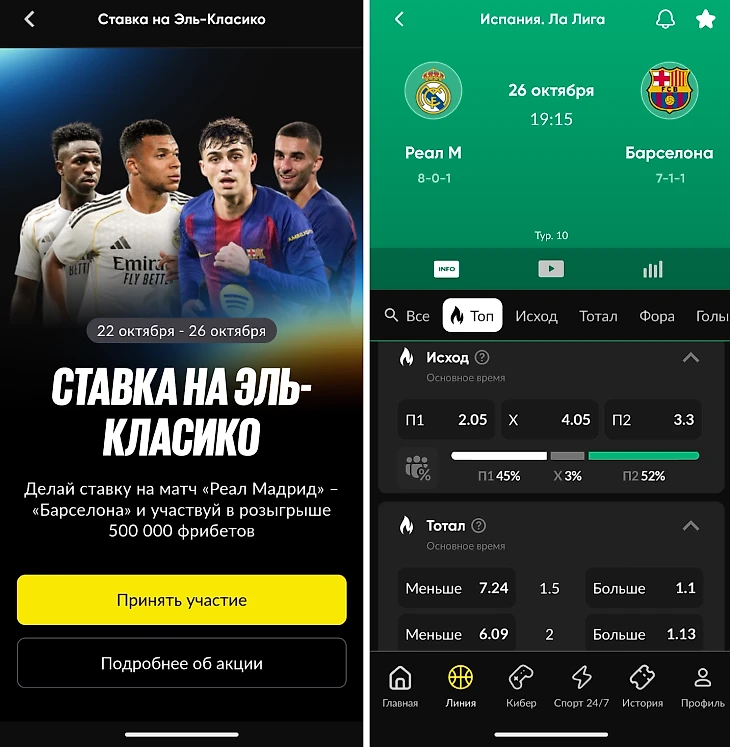Open the notifications bell for the match

tap(665, 19)
